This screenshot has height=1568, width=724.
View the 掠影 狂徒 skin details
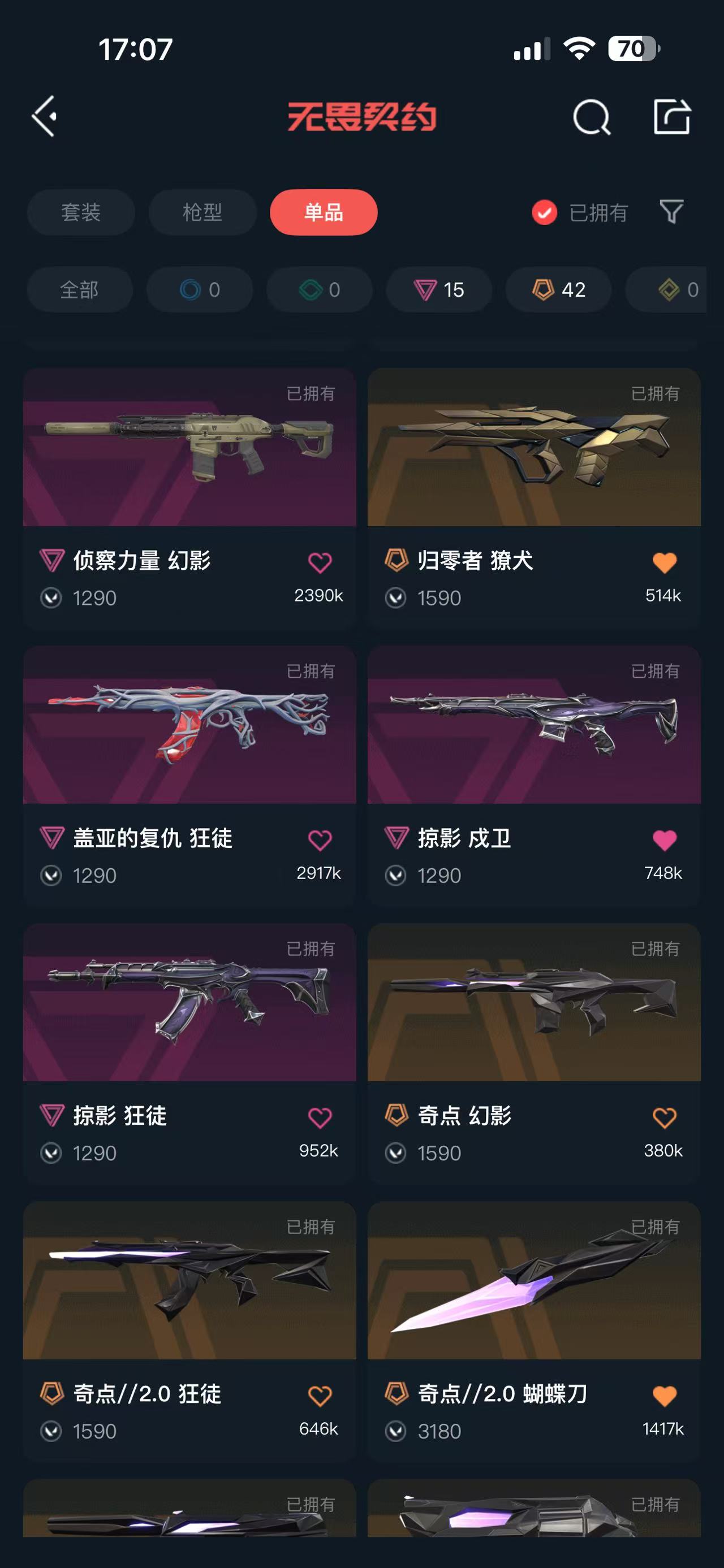[189, 1003]
